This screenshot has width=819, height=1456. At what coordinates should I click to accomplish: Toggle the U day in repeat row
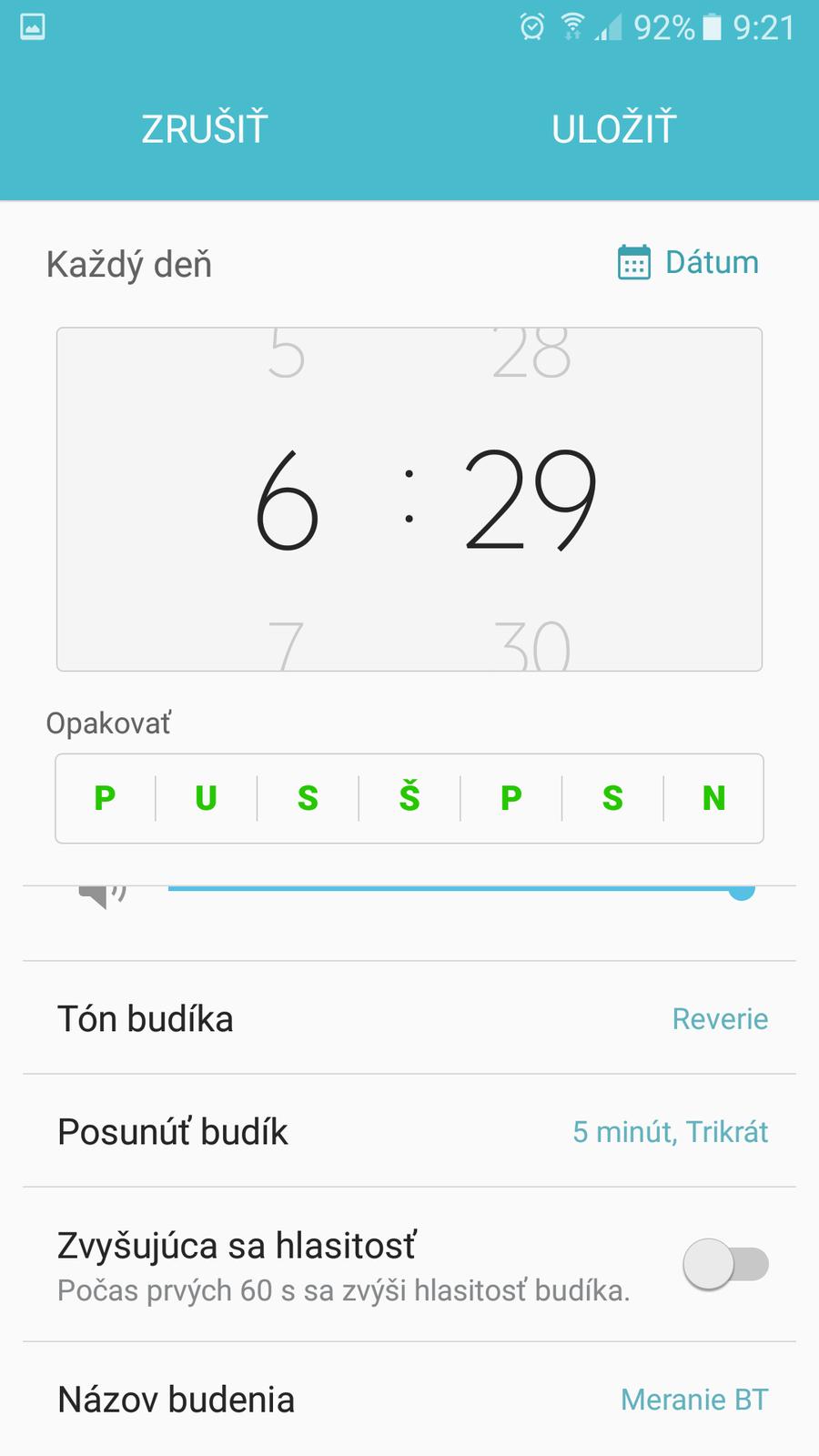click(x=206, y=798)
